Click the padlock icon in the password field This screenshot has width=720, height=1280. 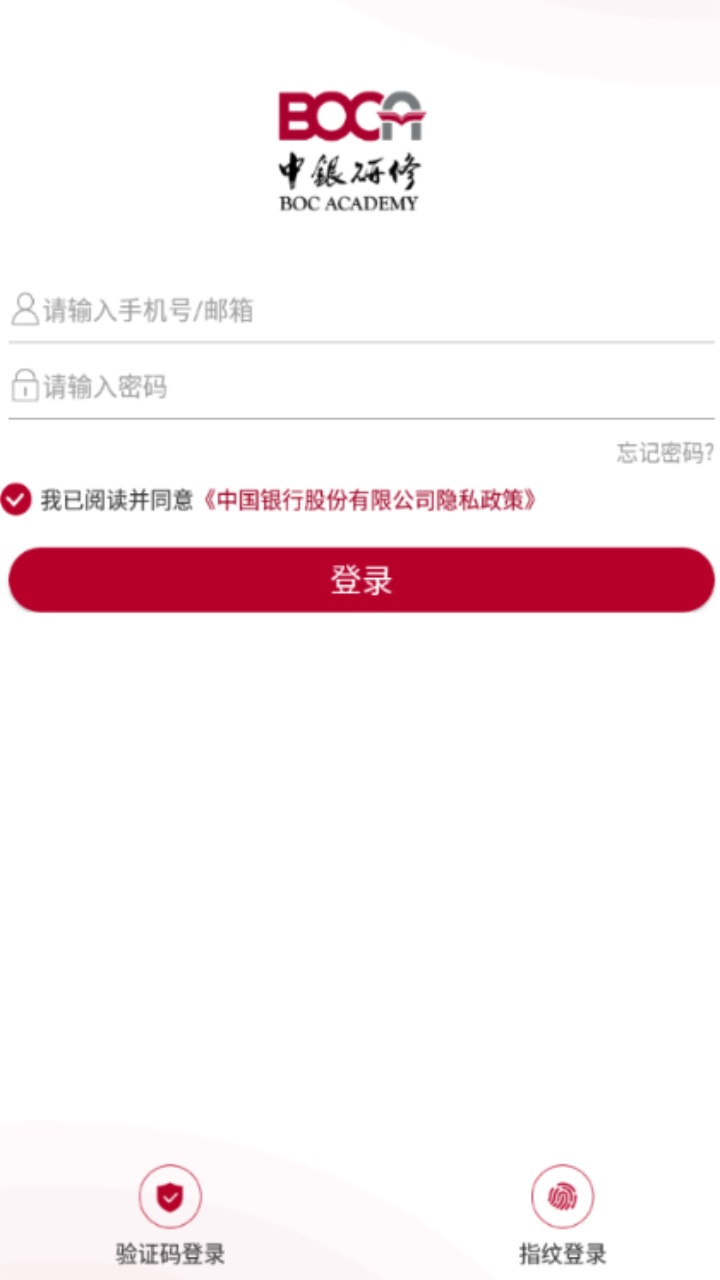tap(26, 385)
